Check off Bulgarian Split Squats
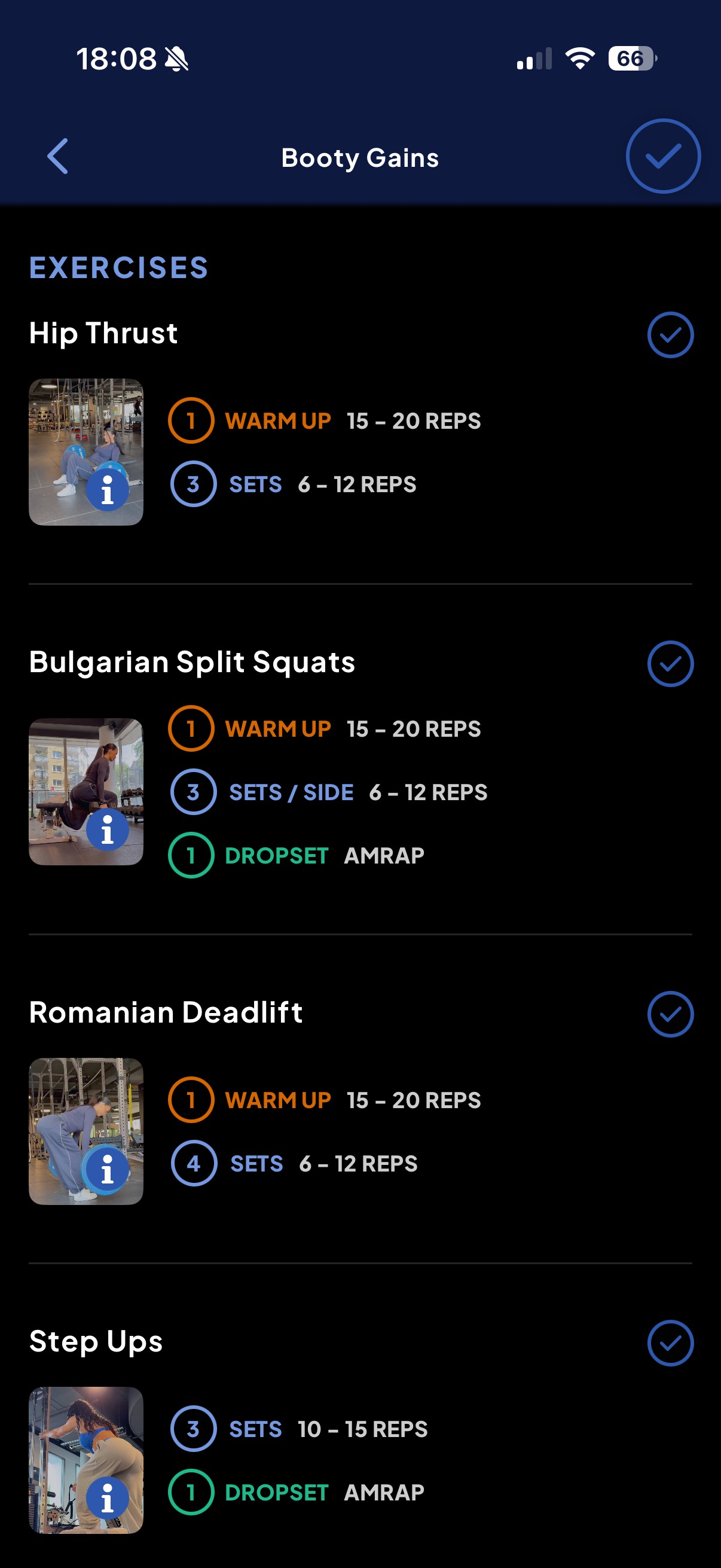The height and width of the screenshot is (1568, 721). coord(670,663)
